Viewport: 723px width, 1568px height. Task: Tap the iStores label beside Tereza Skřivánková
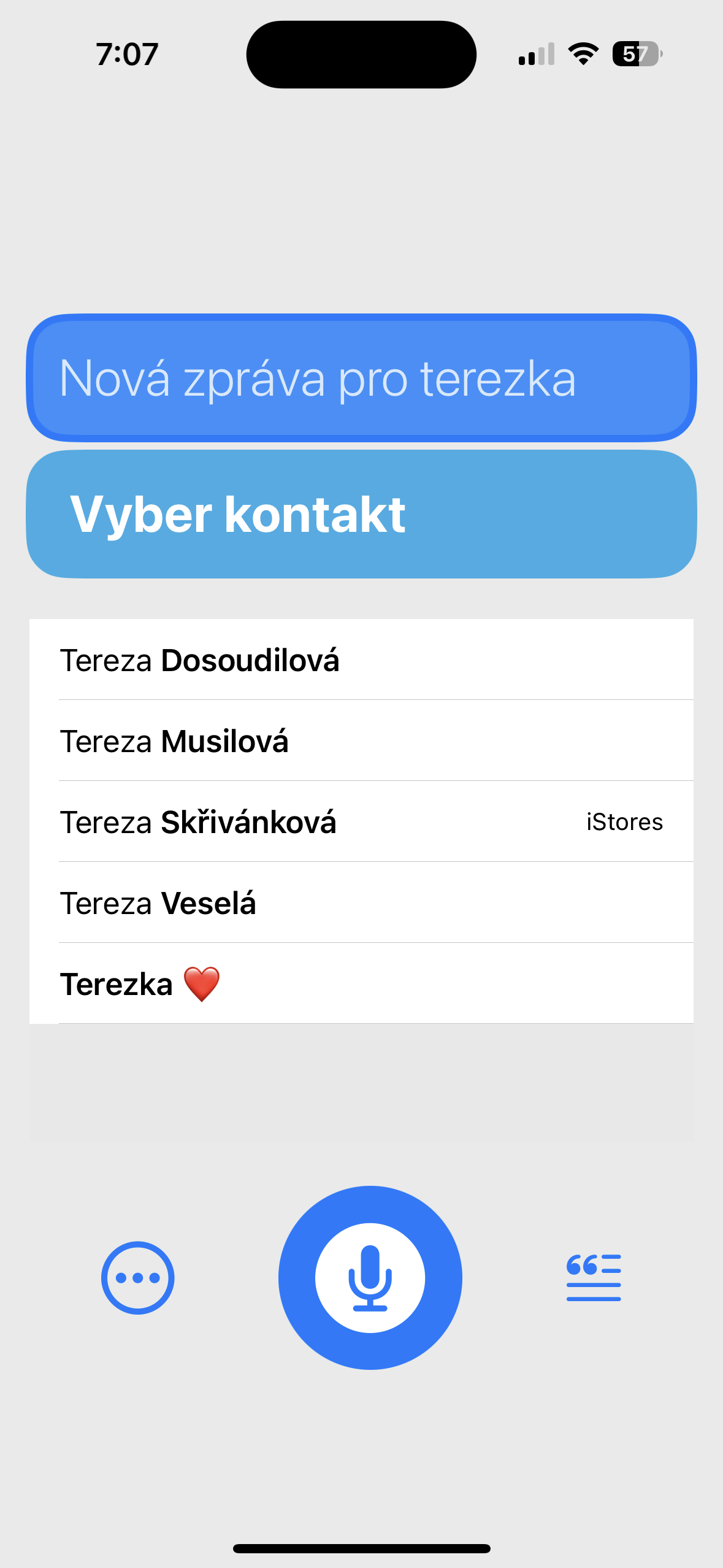(x=624, y=822)
